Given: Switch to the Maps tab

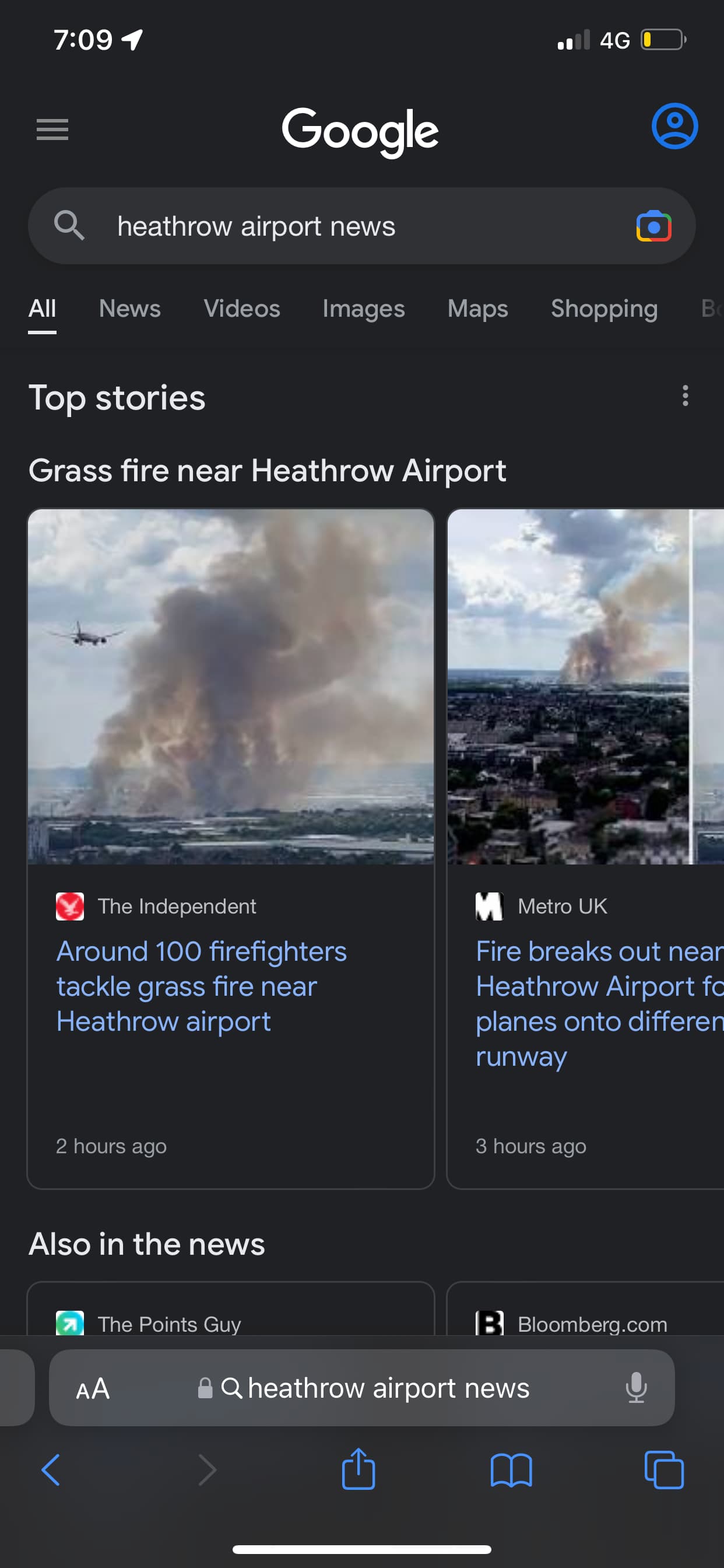Looking at the screenshot, I should [x=477, y=309].
